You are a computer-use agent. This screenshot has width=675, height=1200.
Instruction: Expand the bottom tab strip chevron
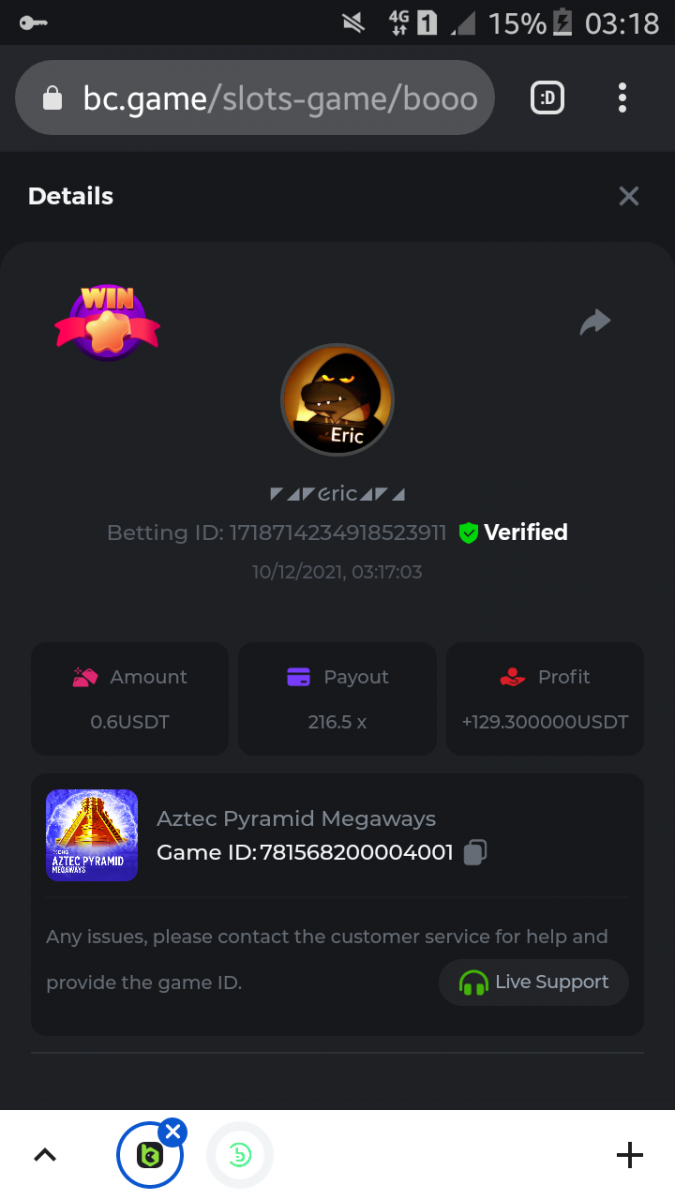(45, 1156)
